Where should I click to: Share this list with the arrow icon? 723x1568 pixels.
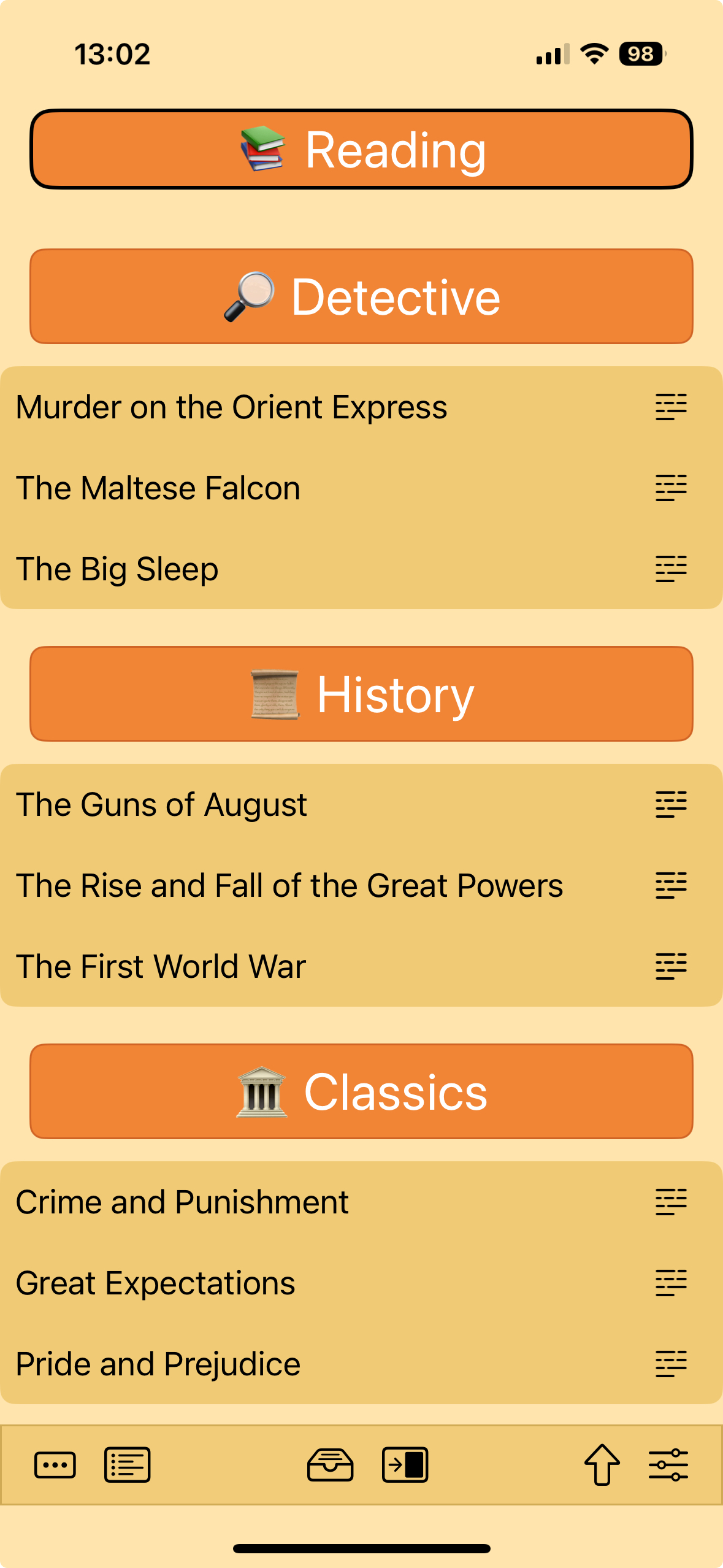602,1465
